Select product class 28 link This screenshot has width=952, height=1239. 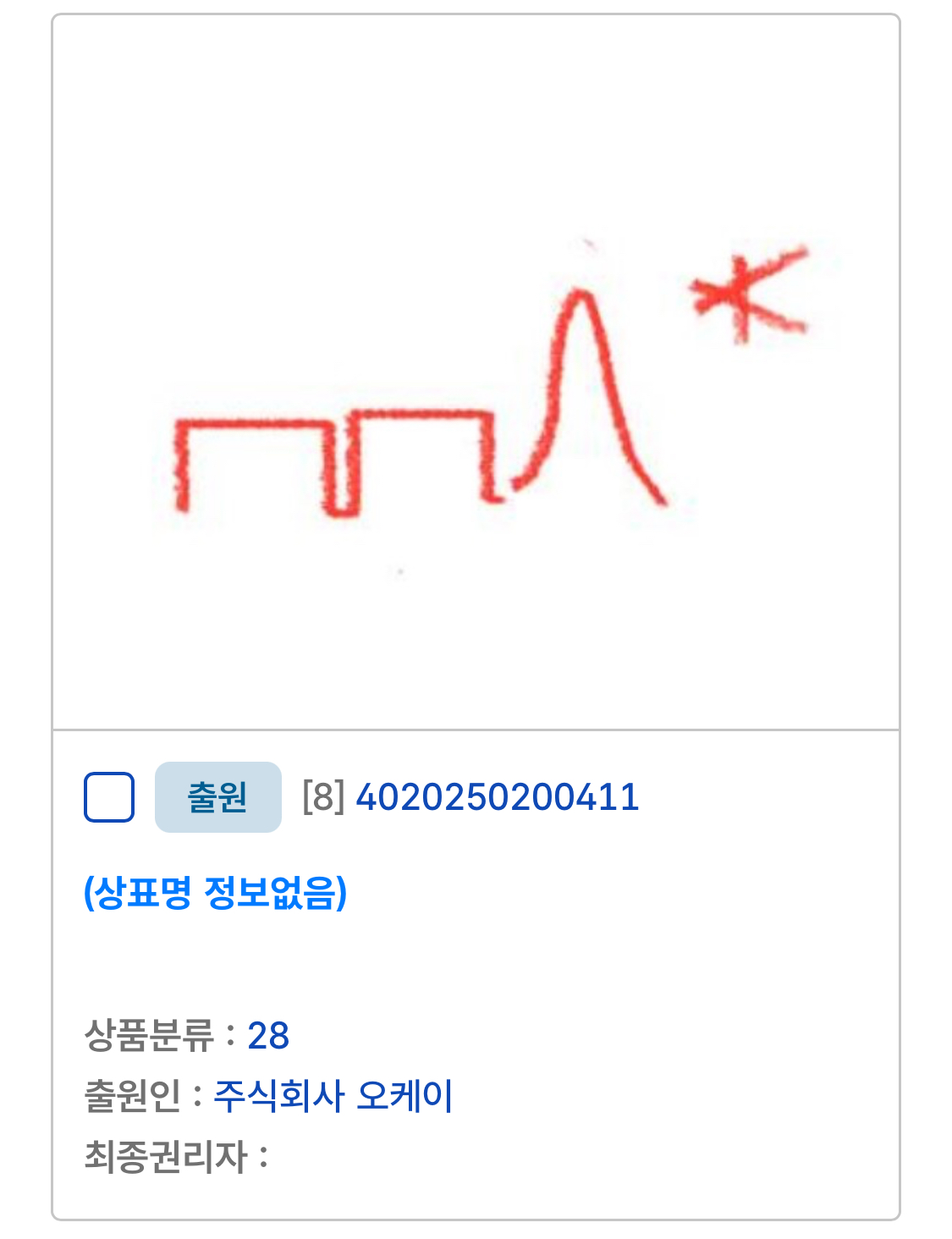[268, 1035]
